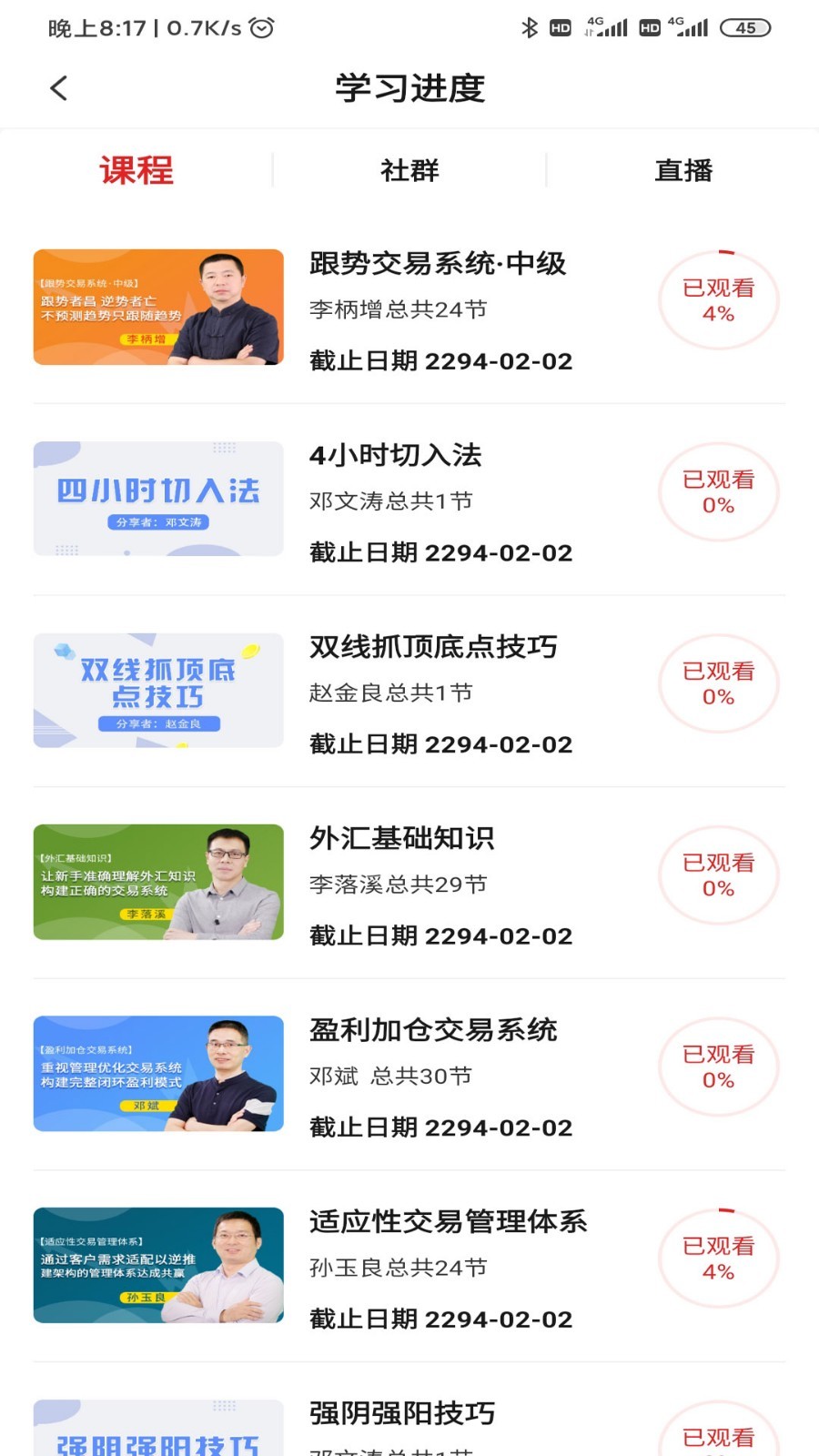Screen dimensions: 819x1456
Task: Open the 双线抓顶底点技巧 course
Action: 433,647
